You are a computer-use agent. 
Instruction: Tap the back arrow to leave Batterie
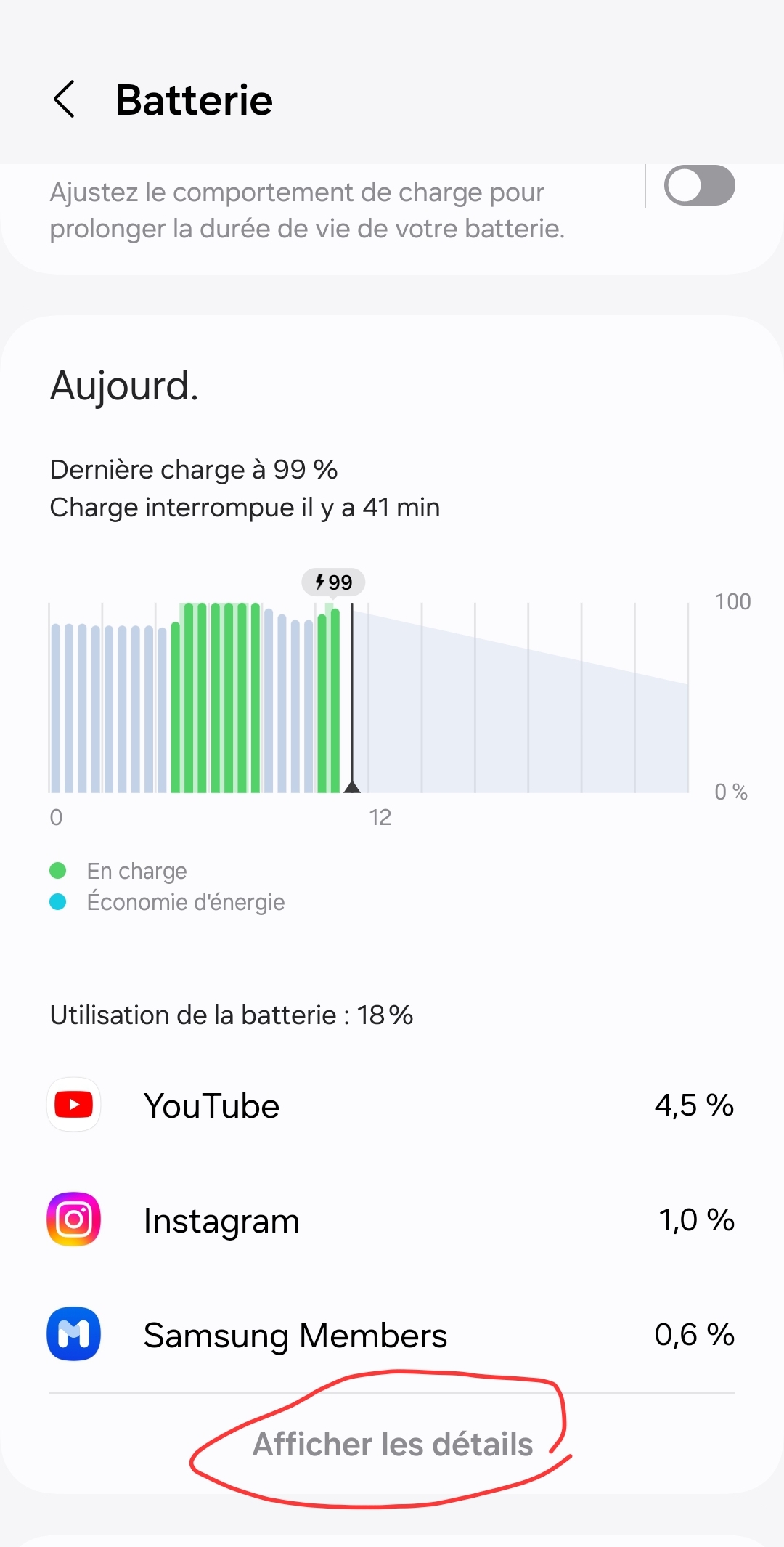66,100
